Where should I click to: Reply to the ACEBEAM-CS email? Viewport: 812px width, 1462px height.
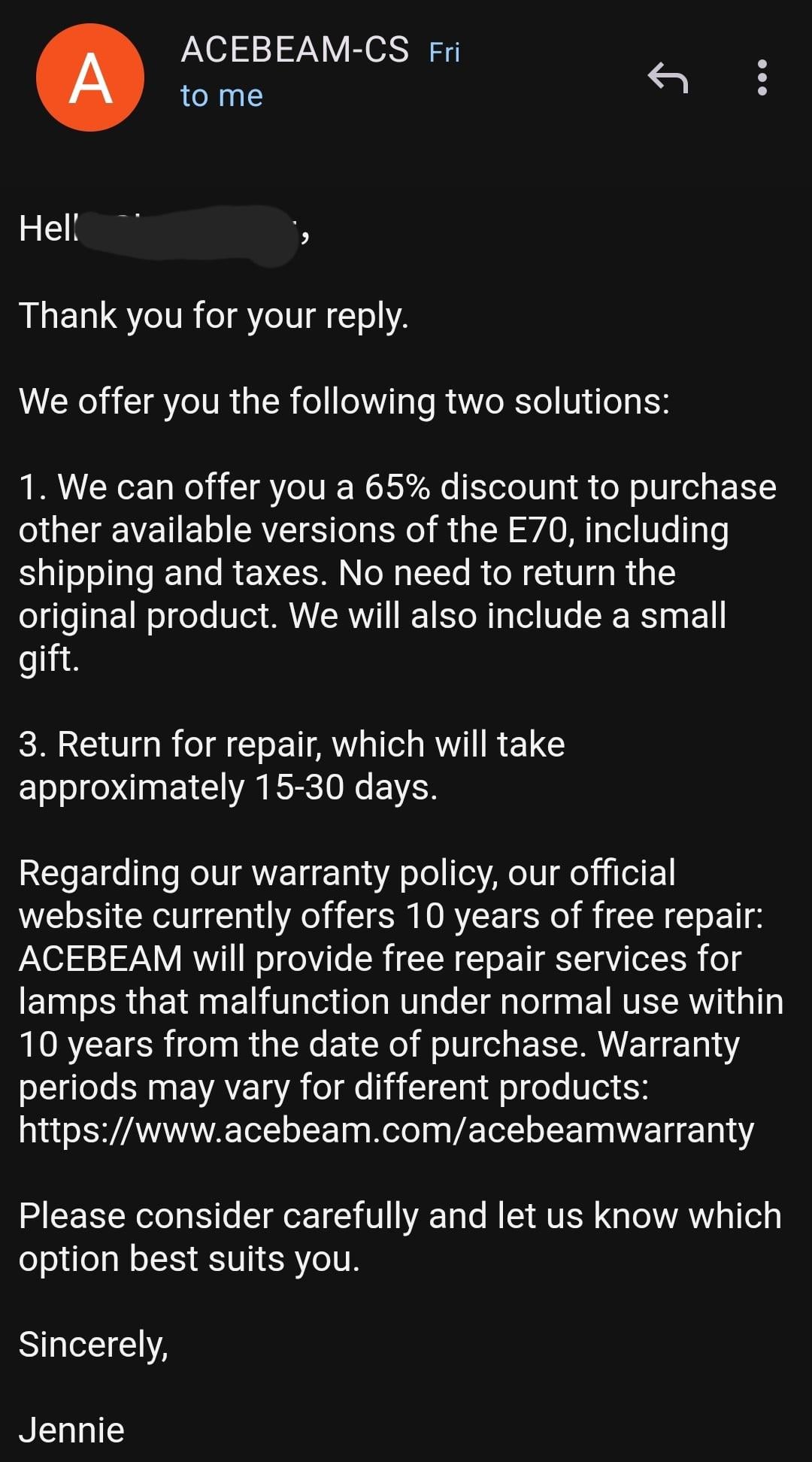click(x=668, y=77)
